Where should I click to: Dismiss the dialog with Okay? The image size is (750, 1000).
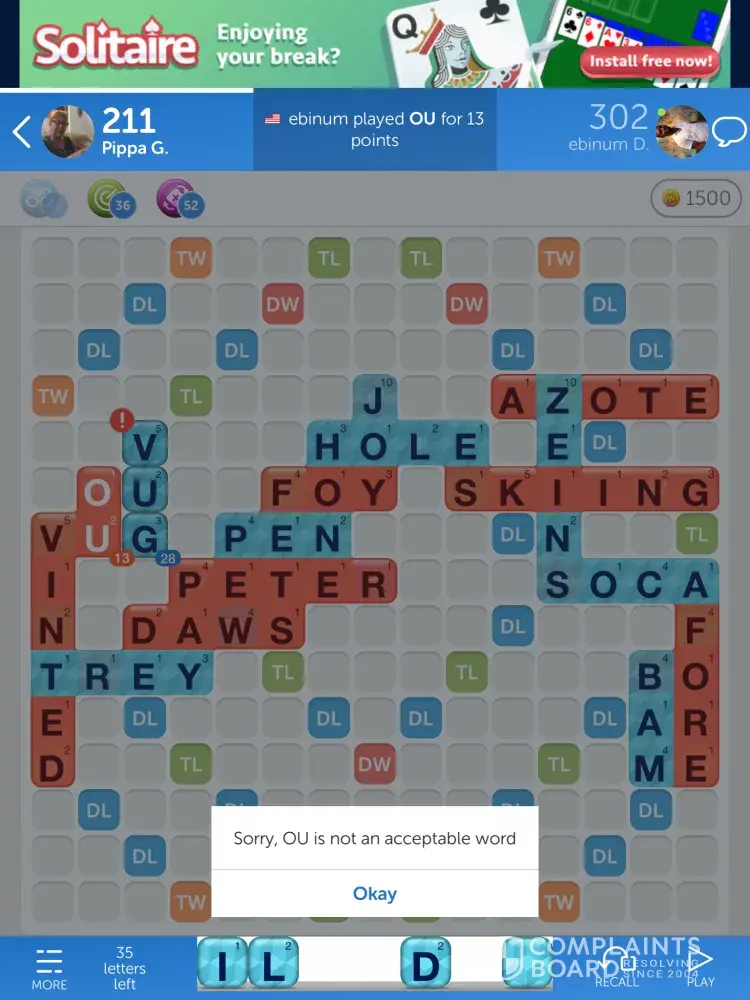tap(374, 894)
